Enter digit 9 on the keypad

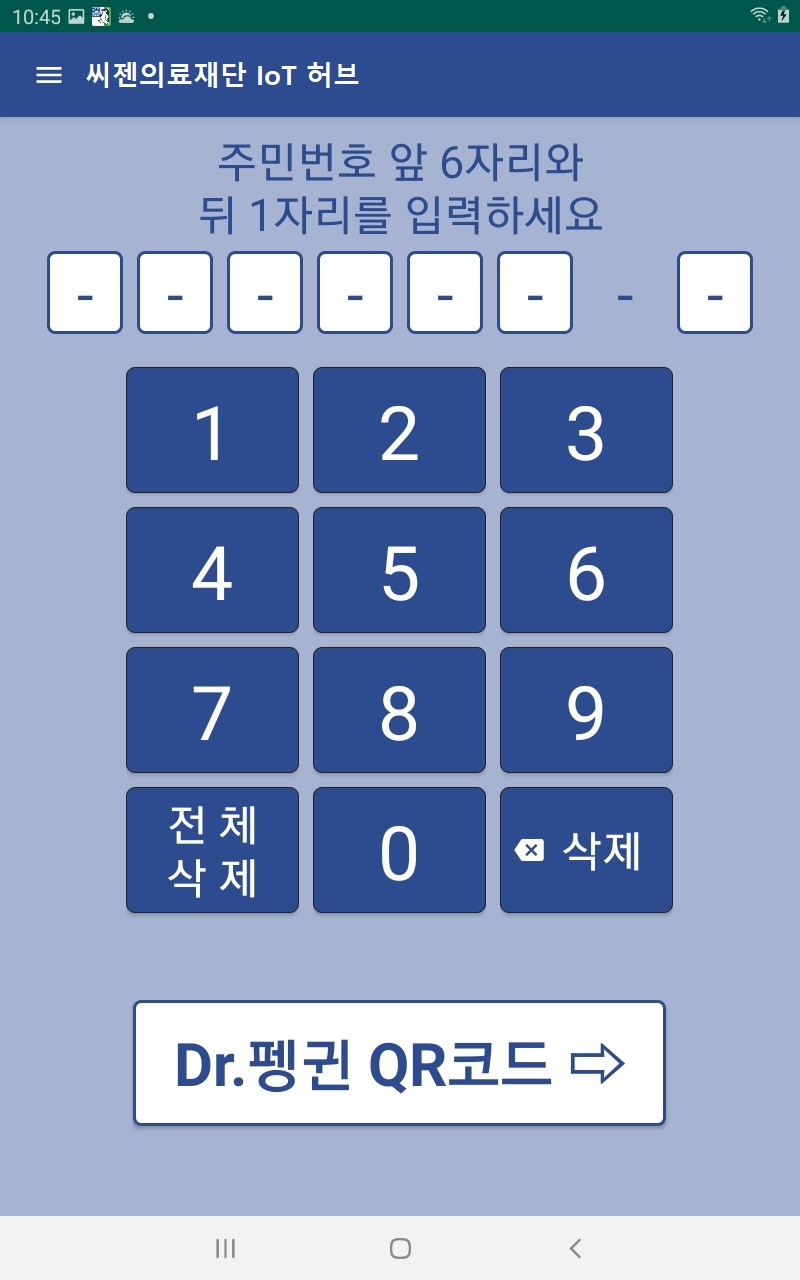(586, 710)
